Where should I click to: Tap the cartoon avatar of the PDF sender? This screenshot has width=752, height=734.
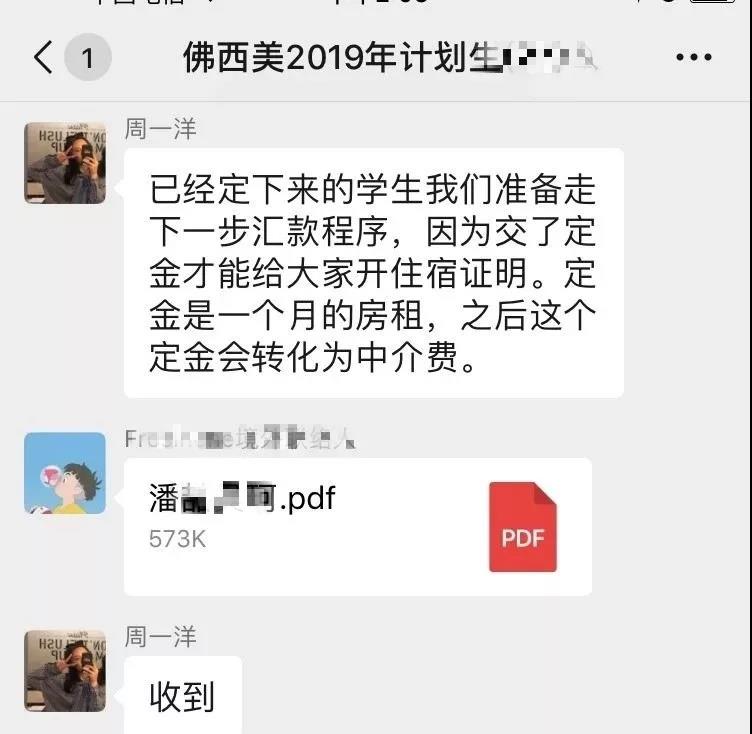(x=65, y=473)
